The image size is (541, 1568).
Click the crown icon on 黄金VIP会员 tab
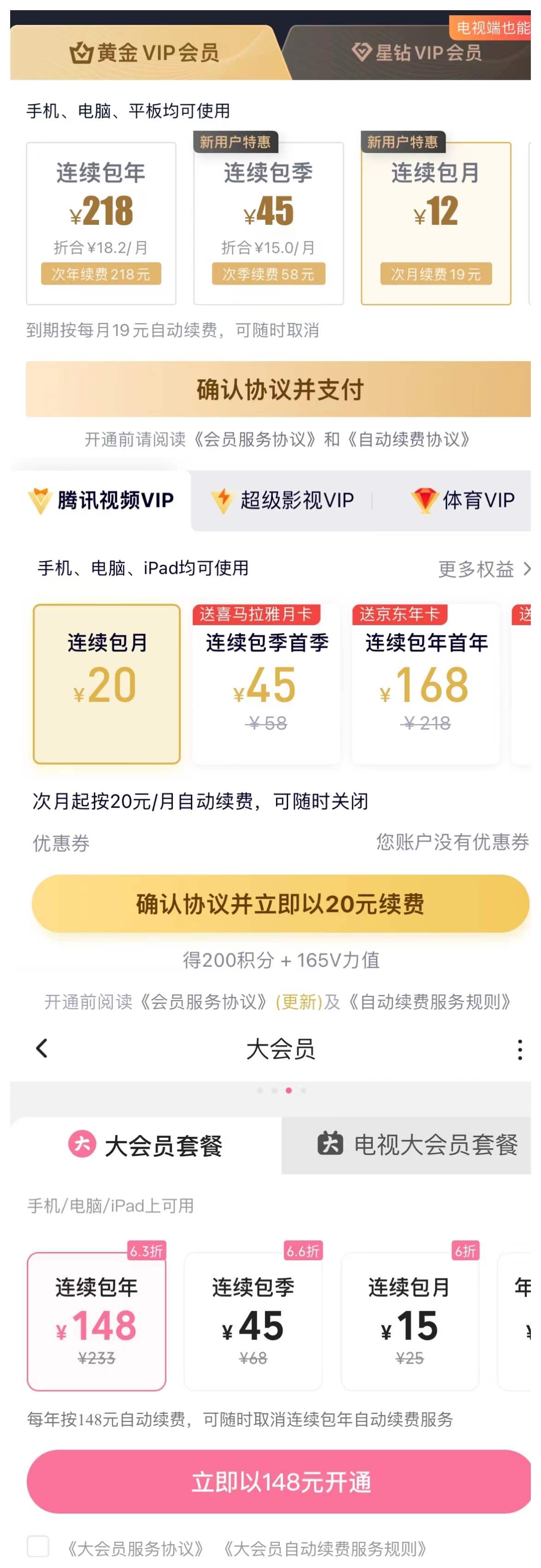[x=82, y=53]
